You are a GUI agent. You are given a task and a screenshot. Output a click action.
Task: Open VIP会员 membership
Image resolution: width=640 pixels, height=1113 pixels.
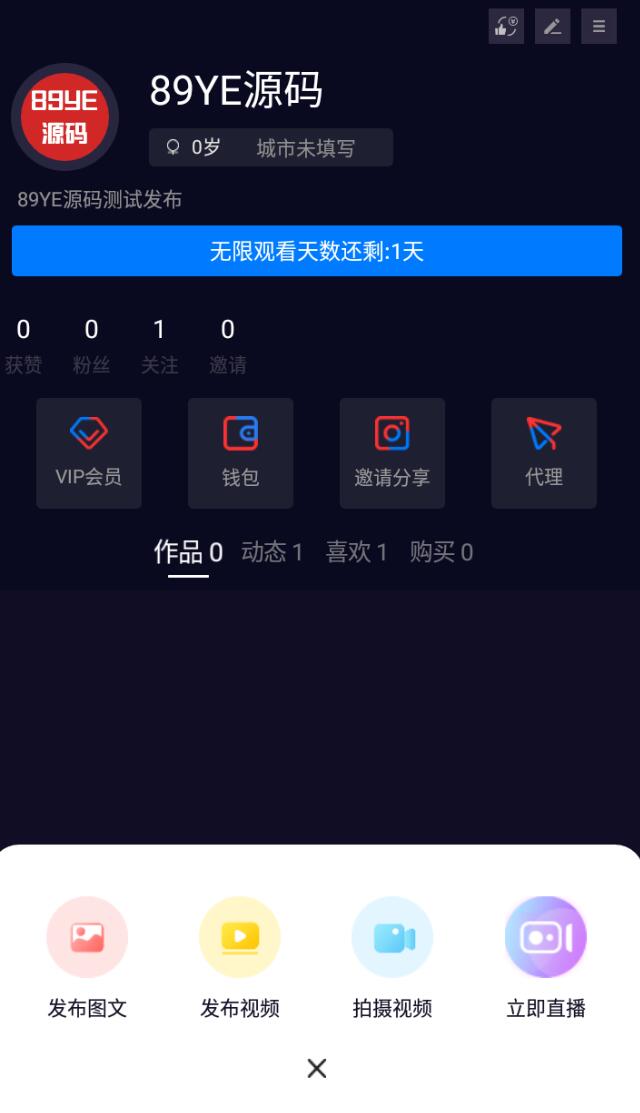[x=89, y=453]
